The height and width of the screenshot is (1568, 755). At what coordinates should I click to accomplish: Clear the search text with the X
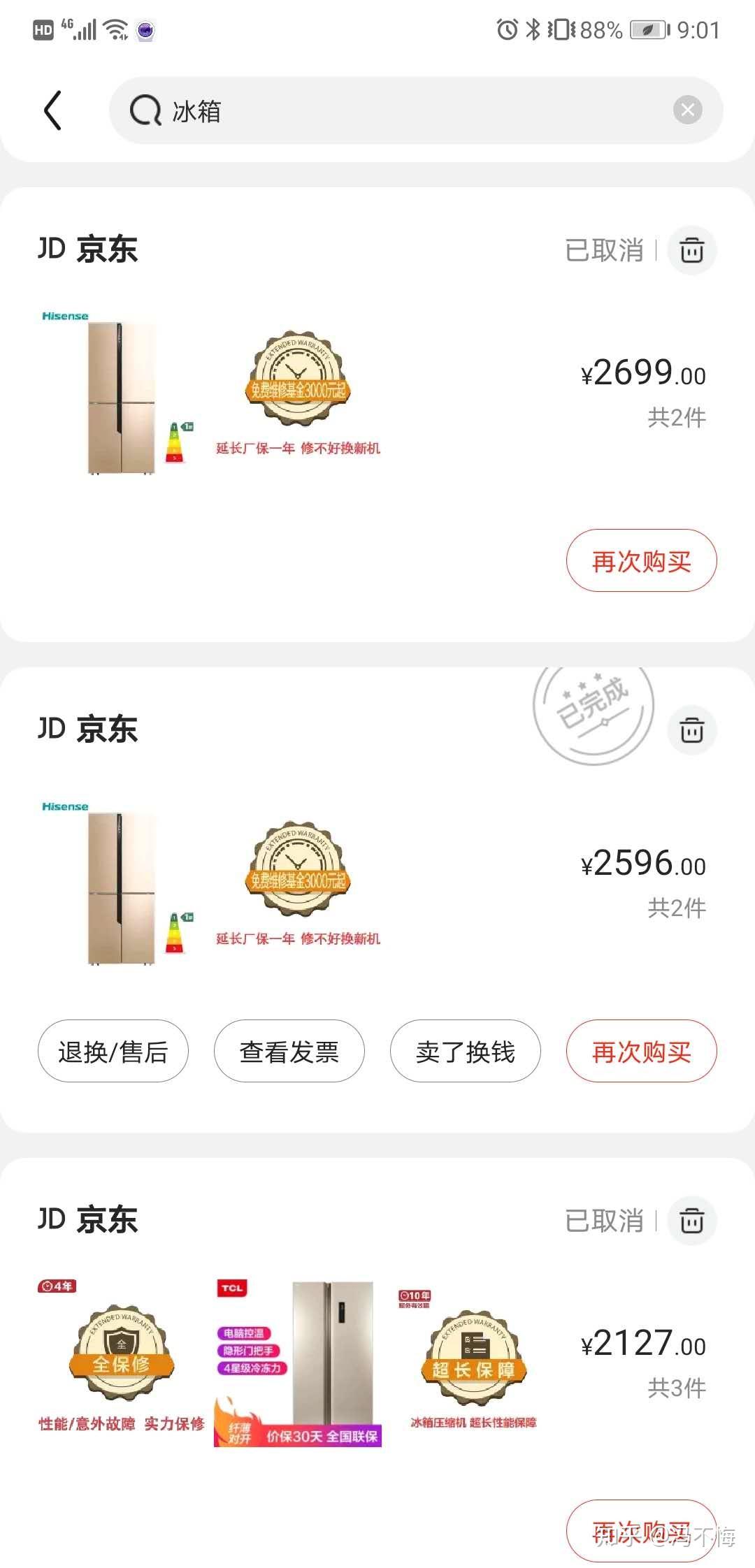[x=687, y=110]
